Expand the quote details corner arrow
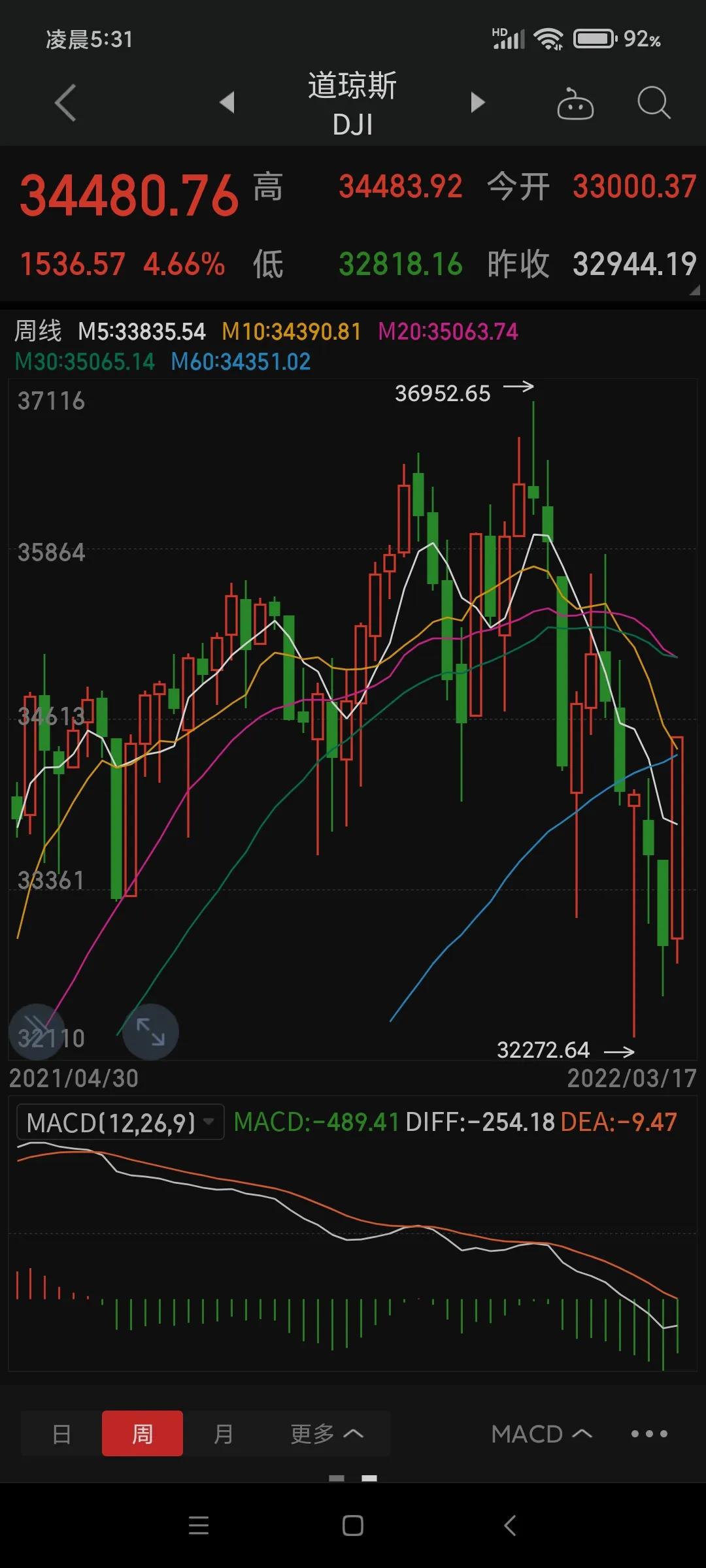The height and width of the screenshot is (1568, 706). (x=694, y=290)
